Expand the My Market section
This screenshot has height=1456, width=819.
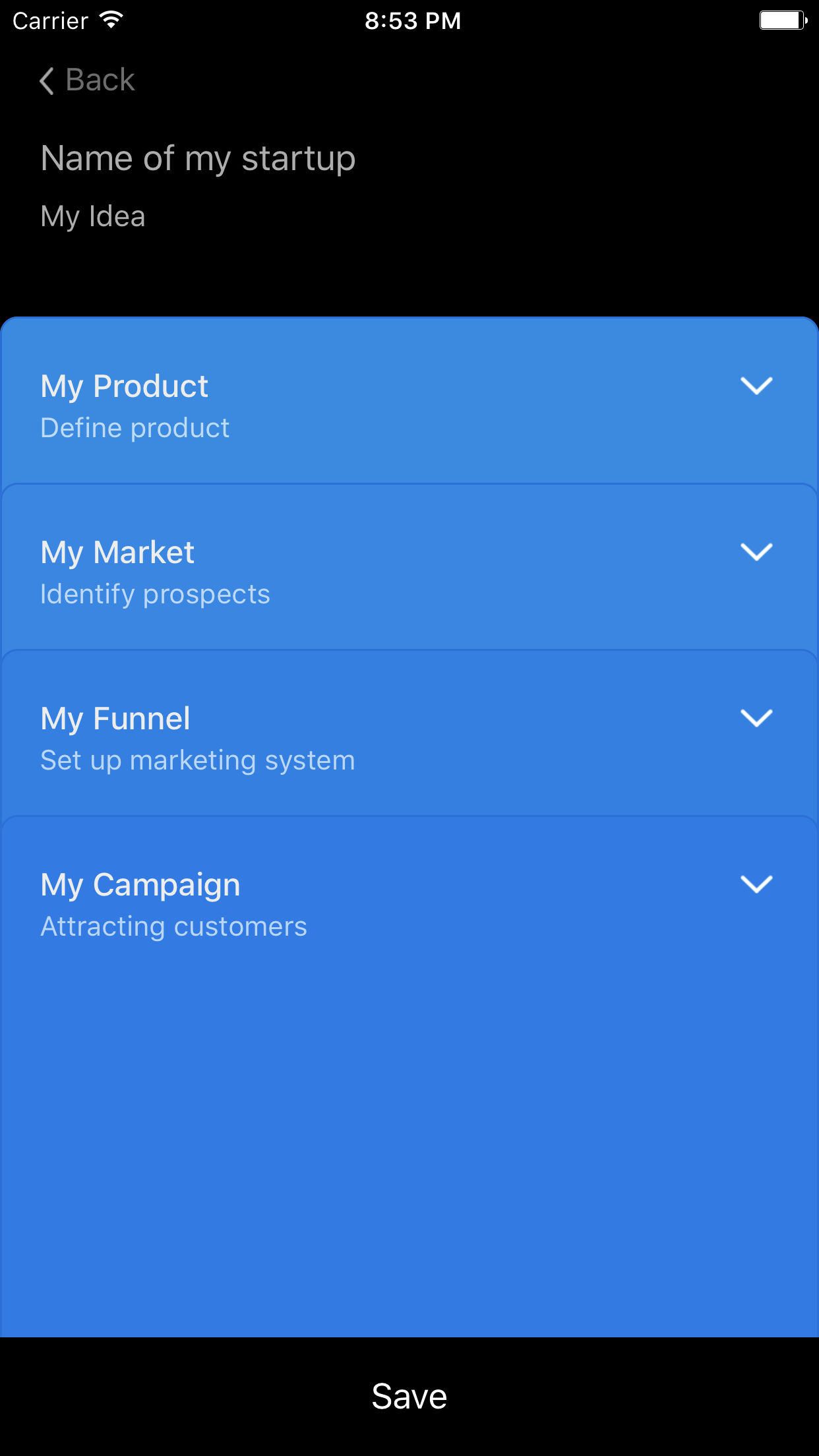pyautogui.click(x=756, y=552)
